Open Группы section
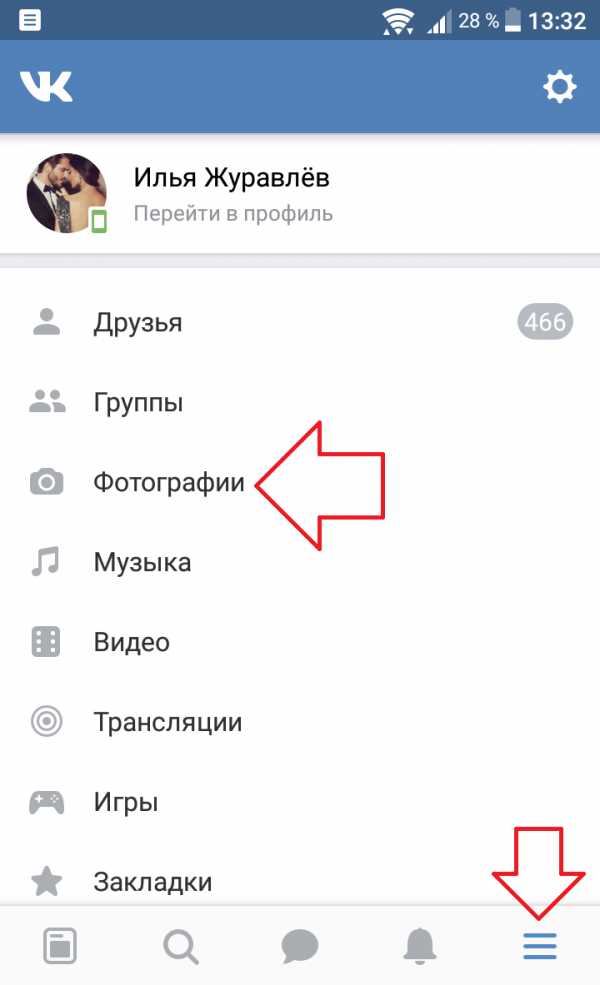This screenshot has height=985, width=600. 138,403
